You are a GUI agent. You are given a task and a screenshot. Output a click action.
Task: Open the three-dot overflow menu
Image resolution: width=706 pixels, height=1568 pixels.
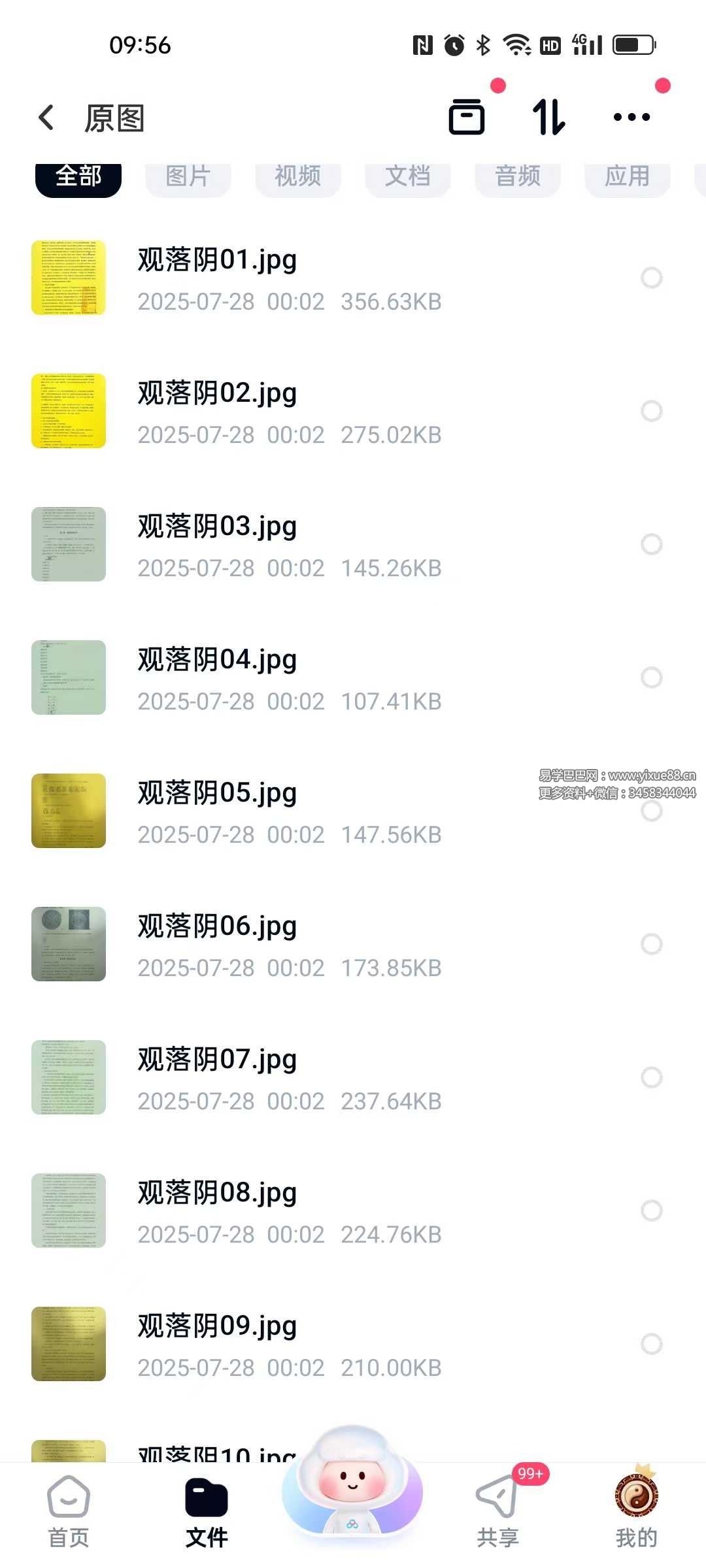(x=631, y=118)
